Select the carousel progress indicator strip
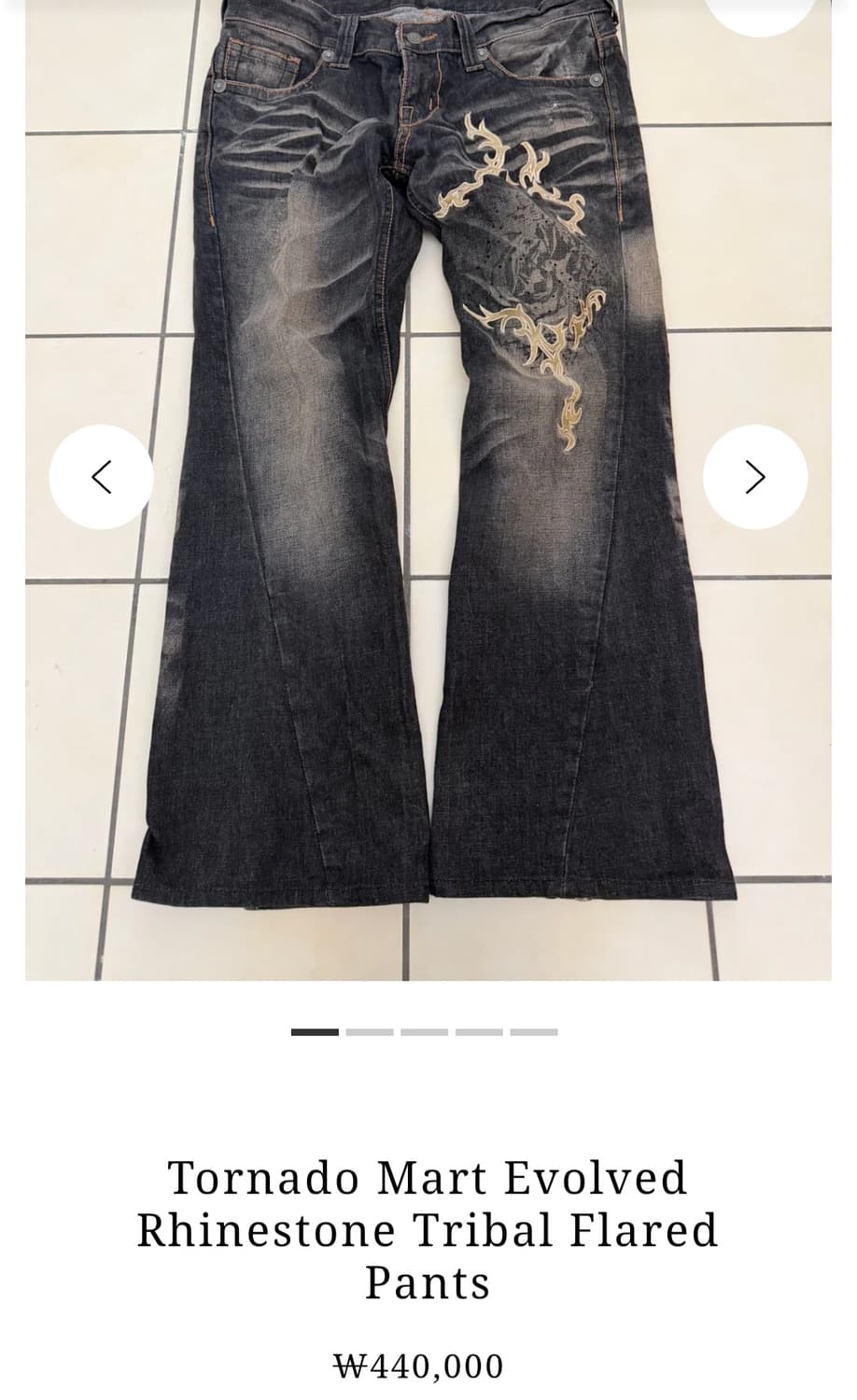857x1400 pixels. pos(426,1031)
